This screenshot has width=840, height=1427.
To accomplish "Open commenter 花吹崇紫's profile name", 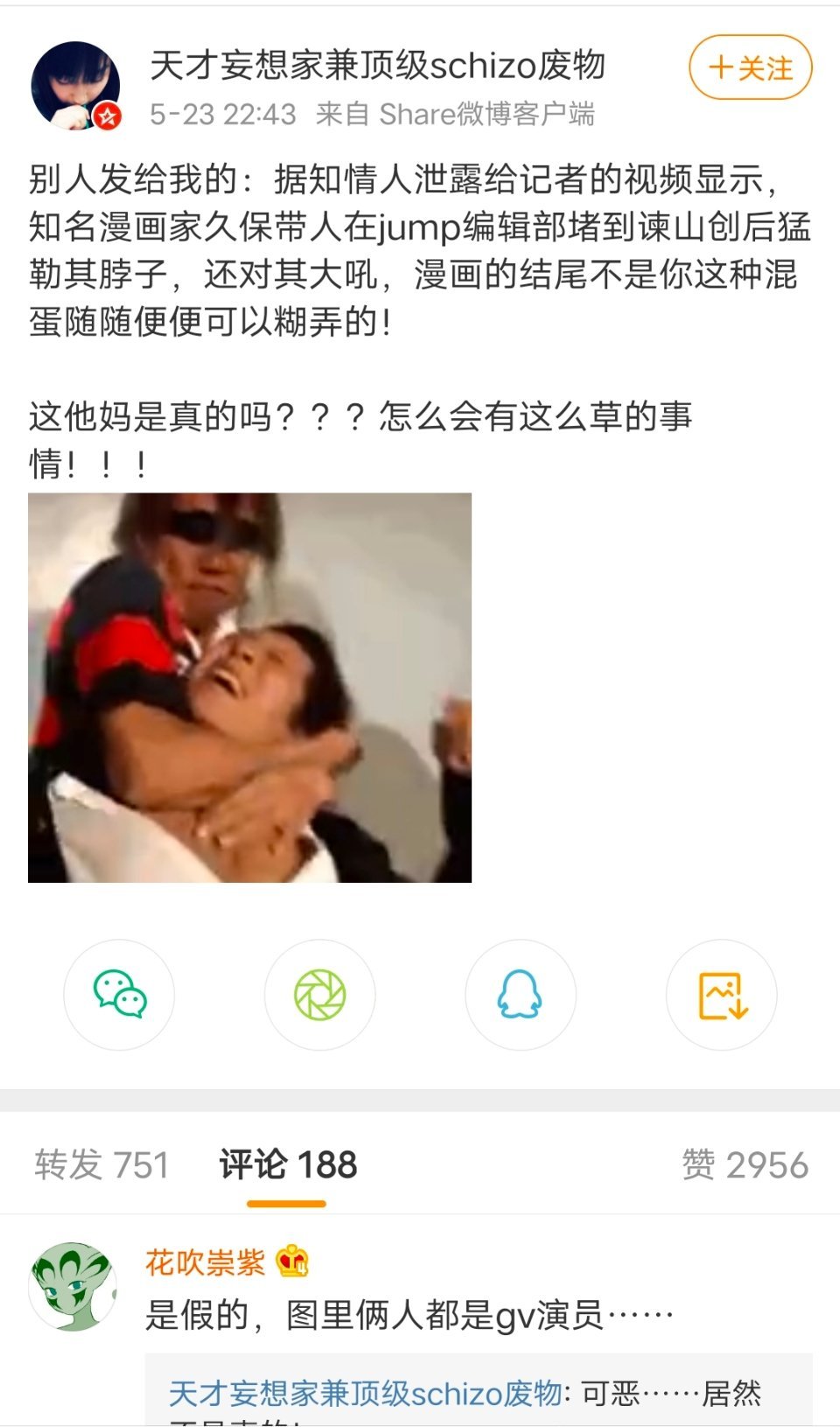I will pos(206,1263).
